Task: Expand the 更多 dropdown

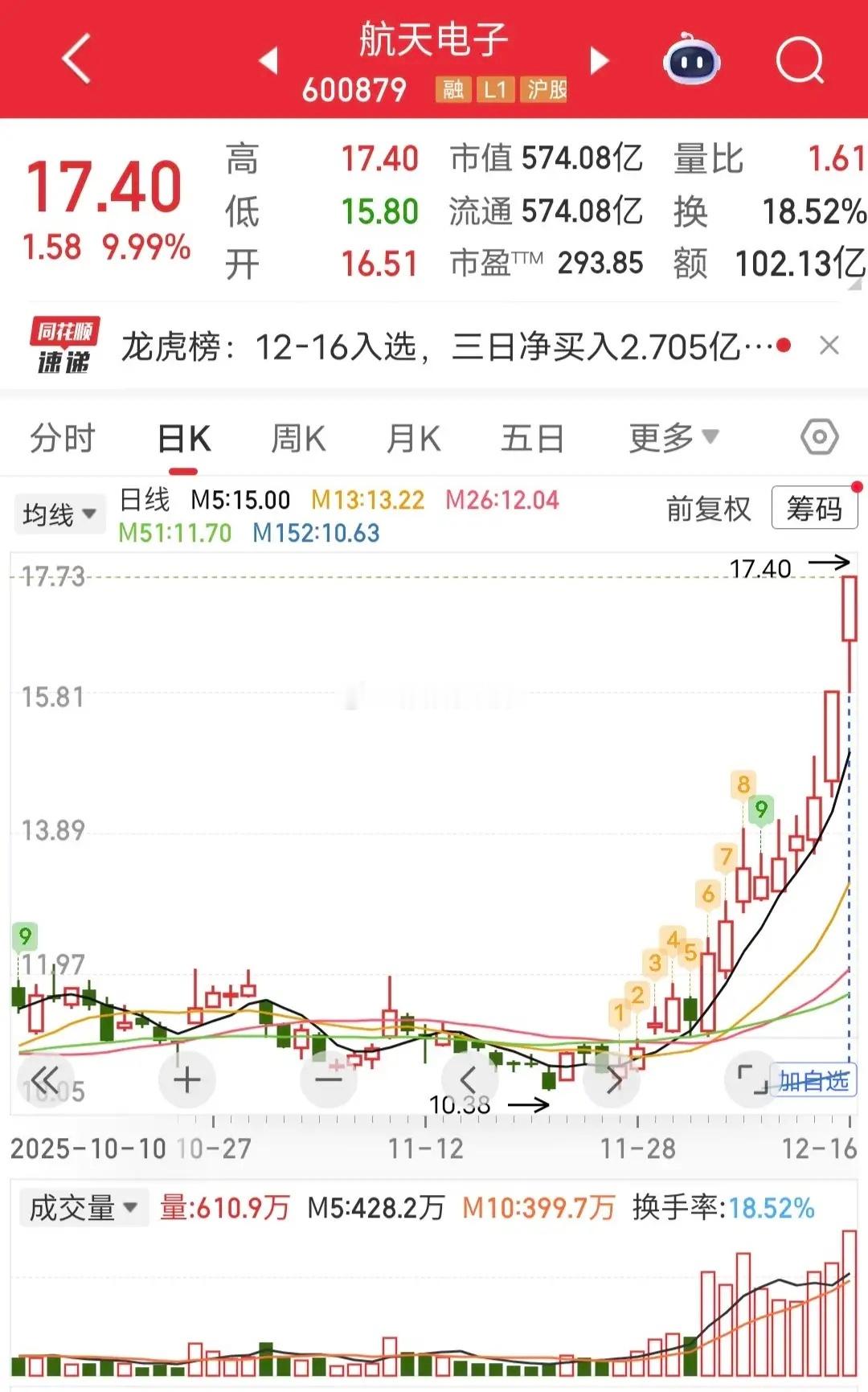Action: click(673, 438)
